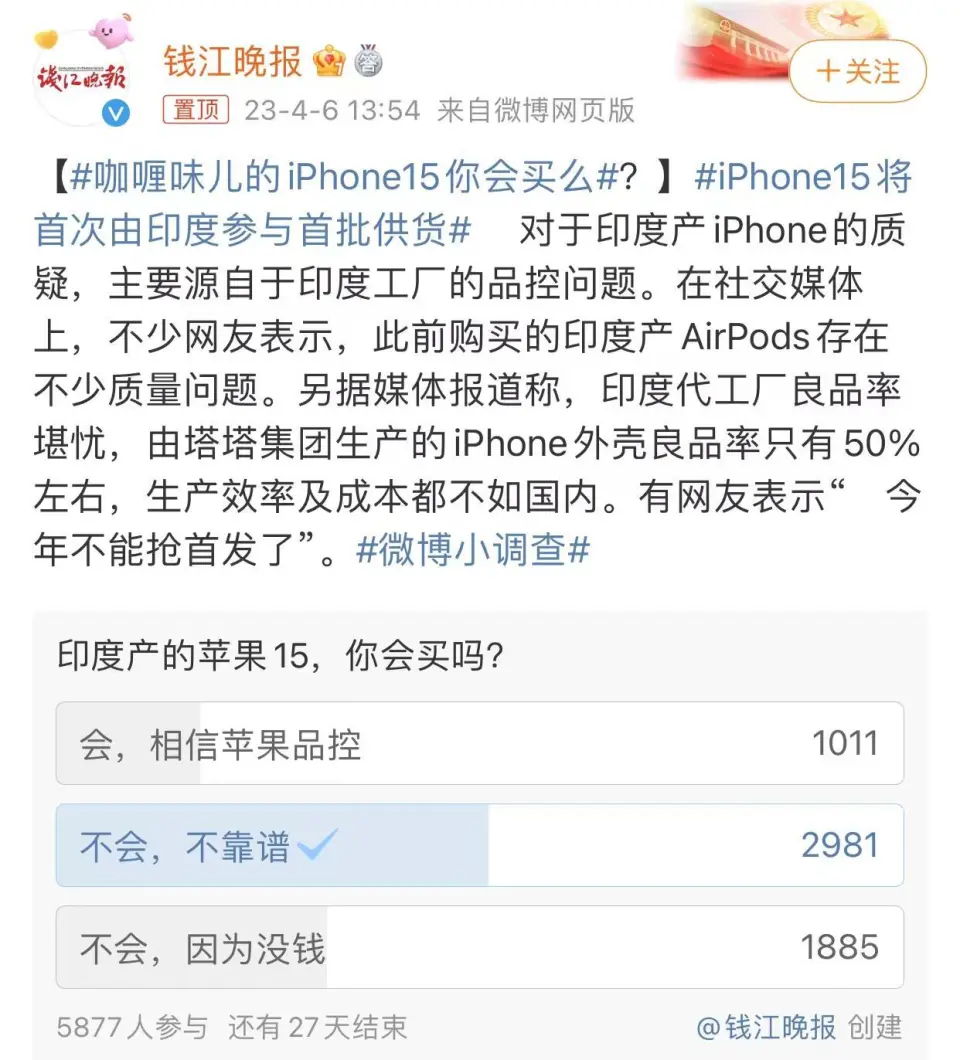This screenshot has width=960, height=1060.
Task: Choose poll option 不会，因为没钱
Action: [479, 947]
